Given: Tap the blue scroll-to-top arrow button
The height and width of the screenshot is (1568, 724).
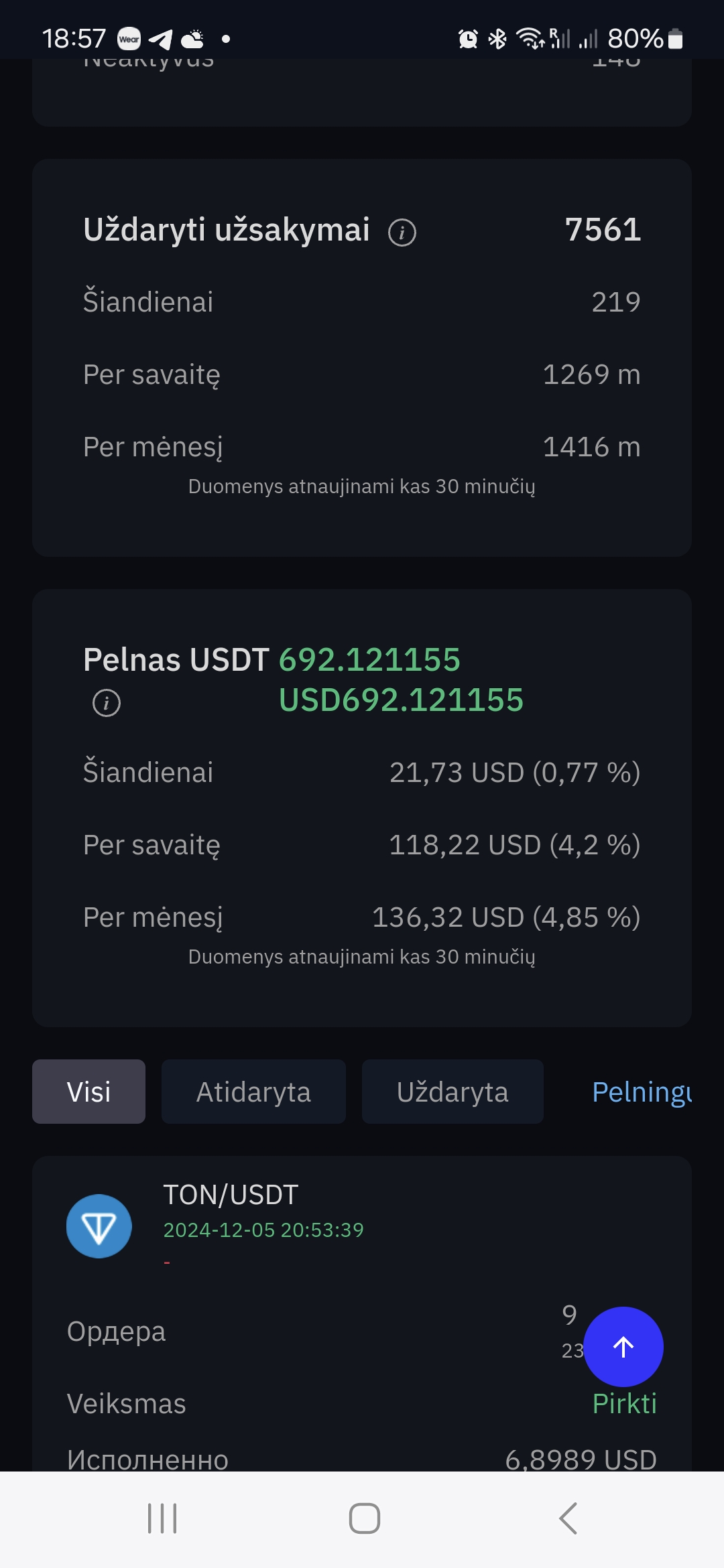Looking at the screenshot, I should pos(623,1347).
